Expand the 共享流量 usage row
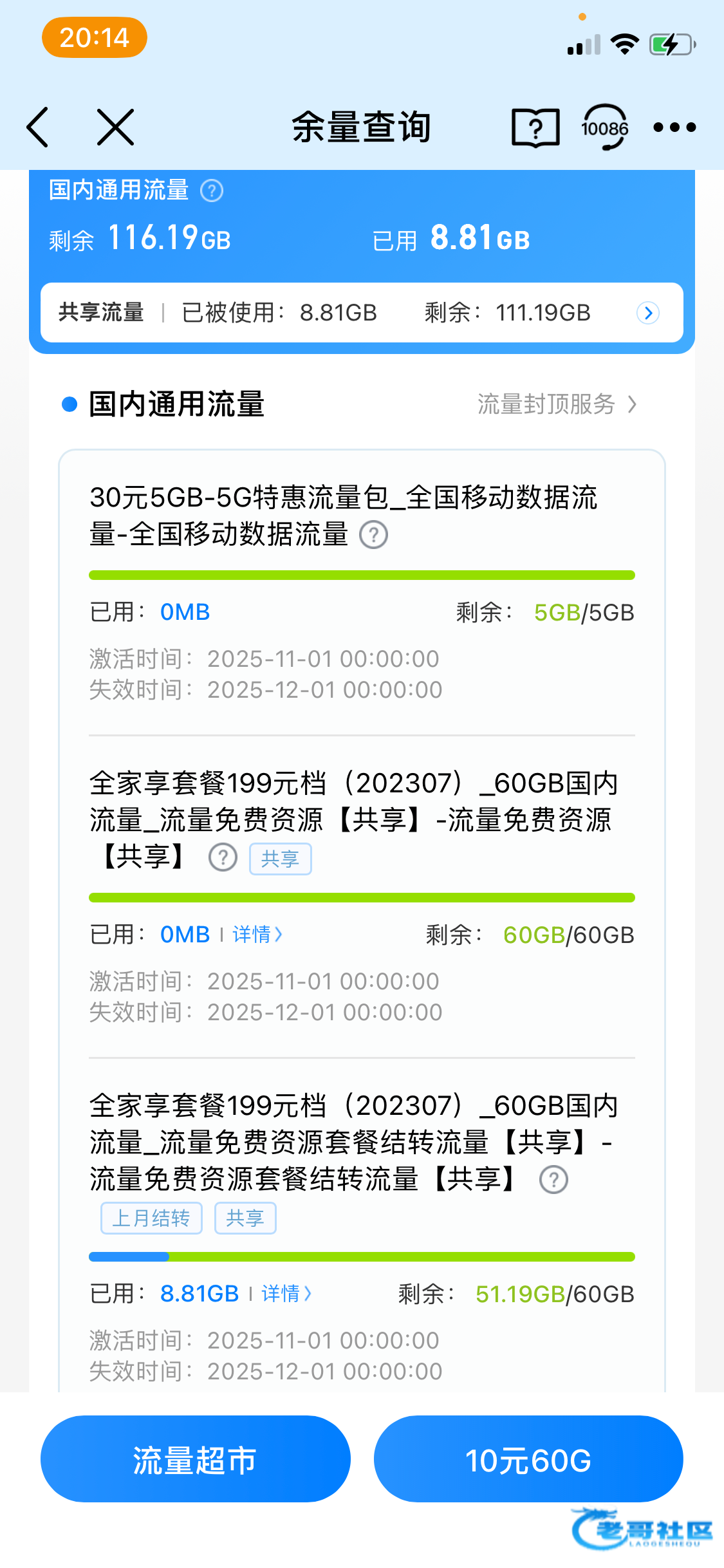Image resolution: width=724 pixels, height=1568 pixels. [647, 313]
